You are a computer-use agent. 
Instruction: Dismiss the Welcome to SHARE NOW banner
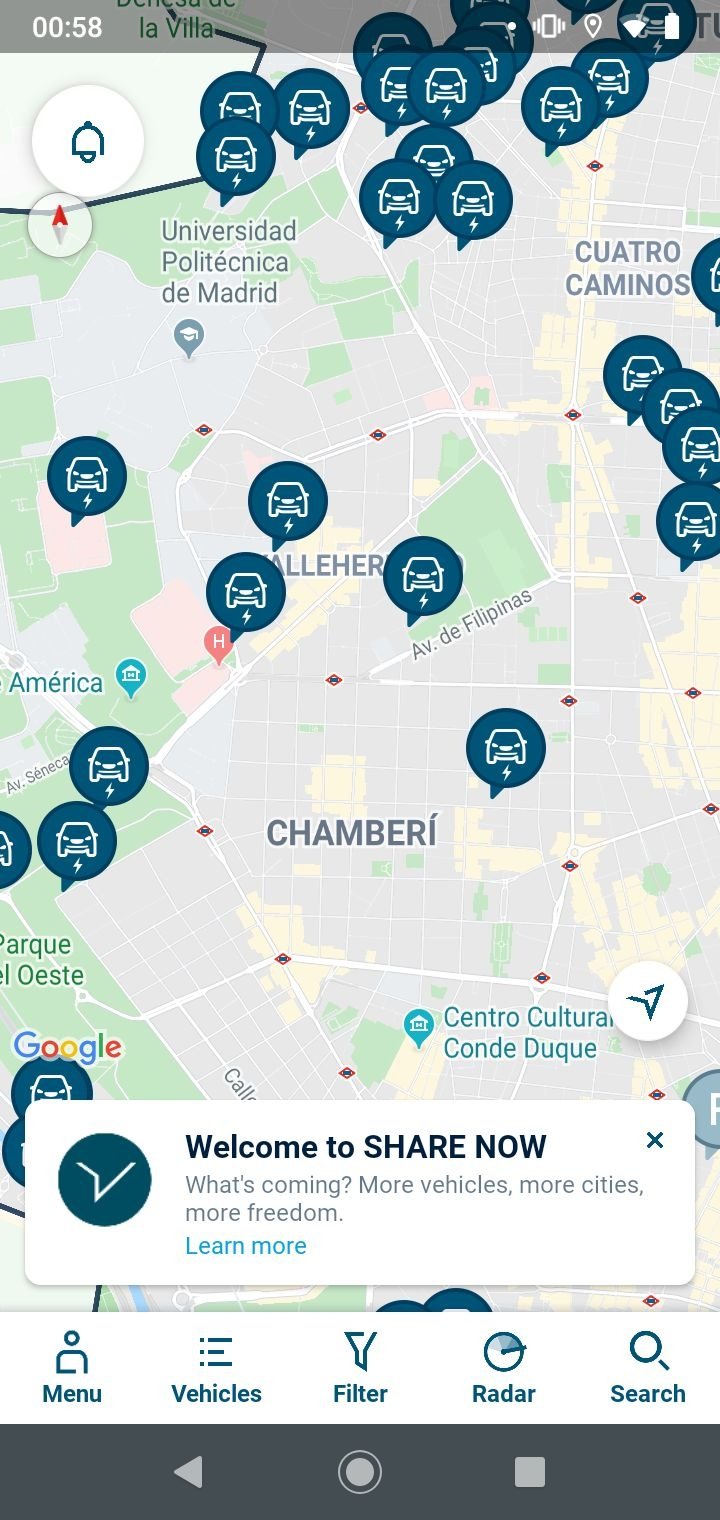(655, 1140)
